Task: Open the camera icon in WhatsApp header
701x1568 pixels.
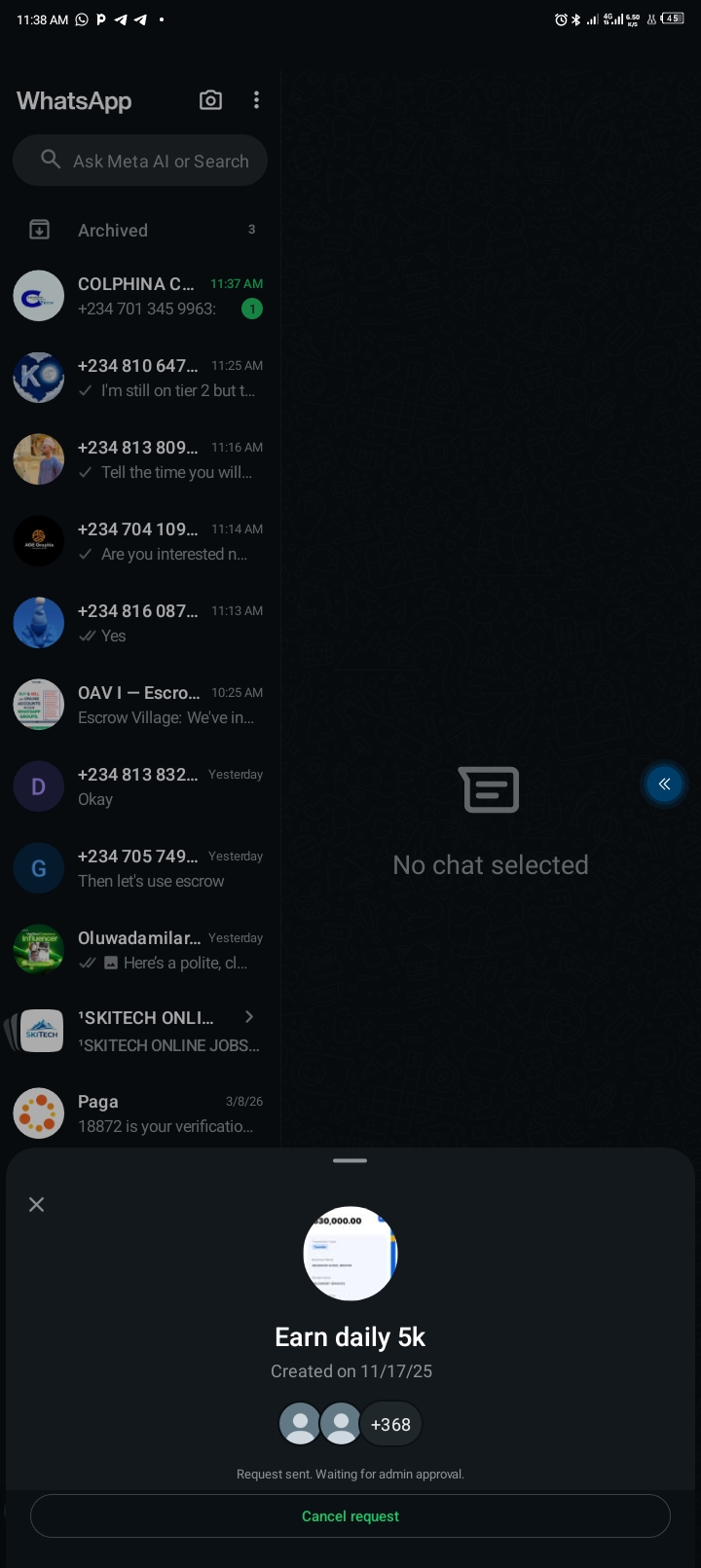Action: (210, 100)
